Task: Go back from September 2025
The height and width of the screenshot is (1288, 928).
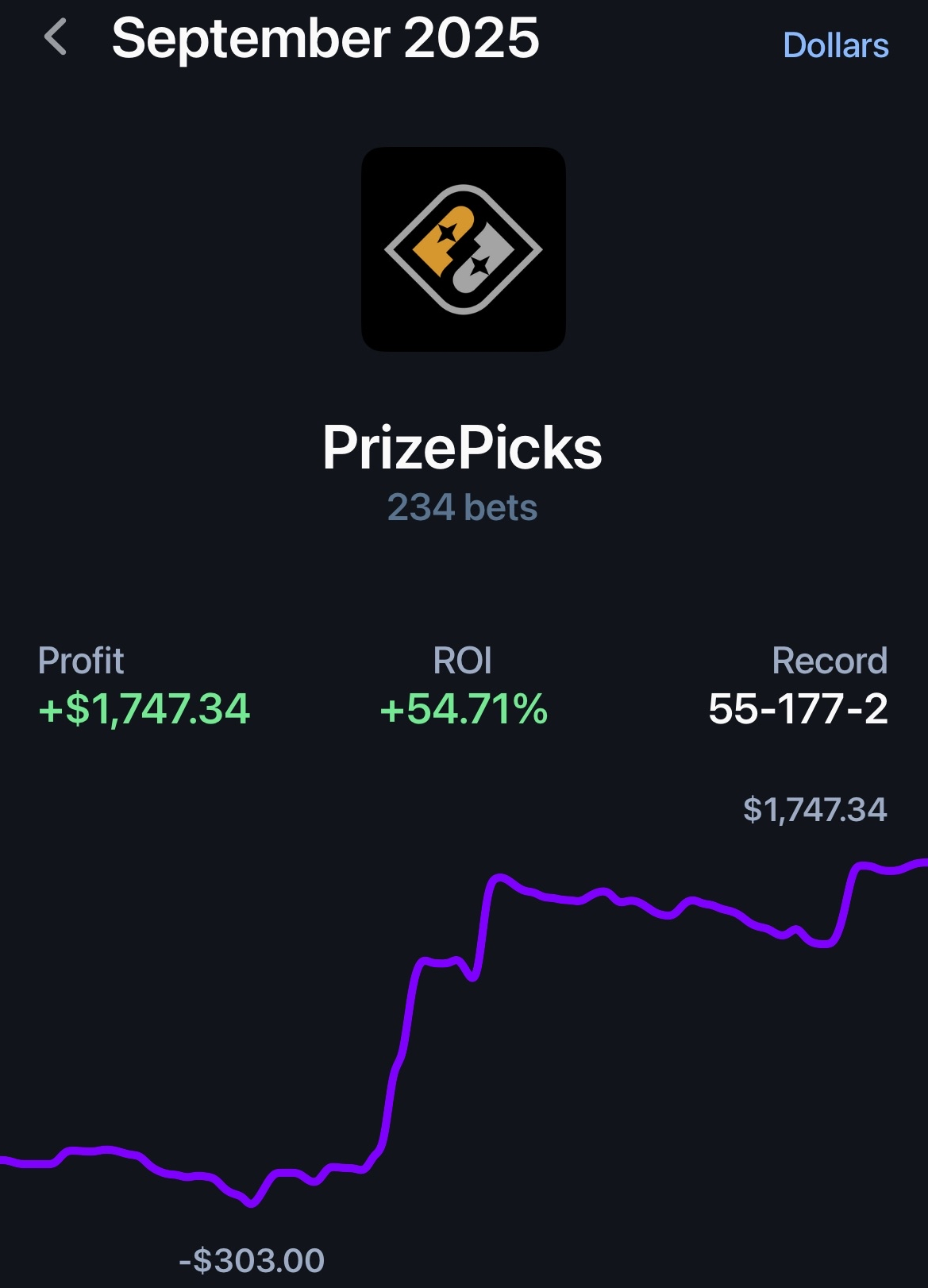Action: pyautogui.click(x=56, y=38)
